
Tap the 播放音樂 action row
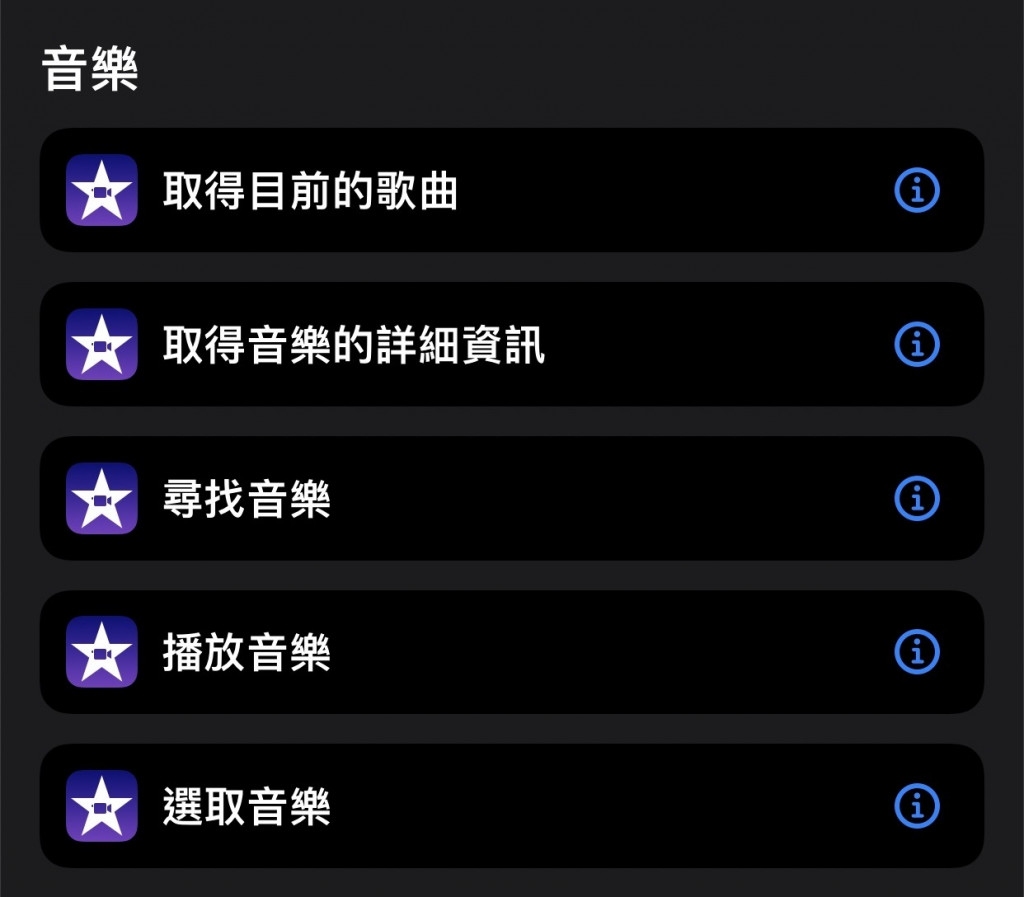400,652
